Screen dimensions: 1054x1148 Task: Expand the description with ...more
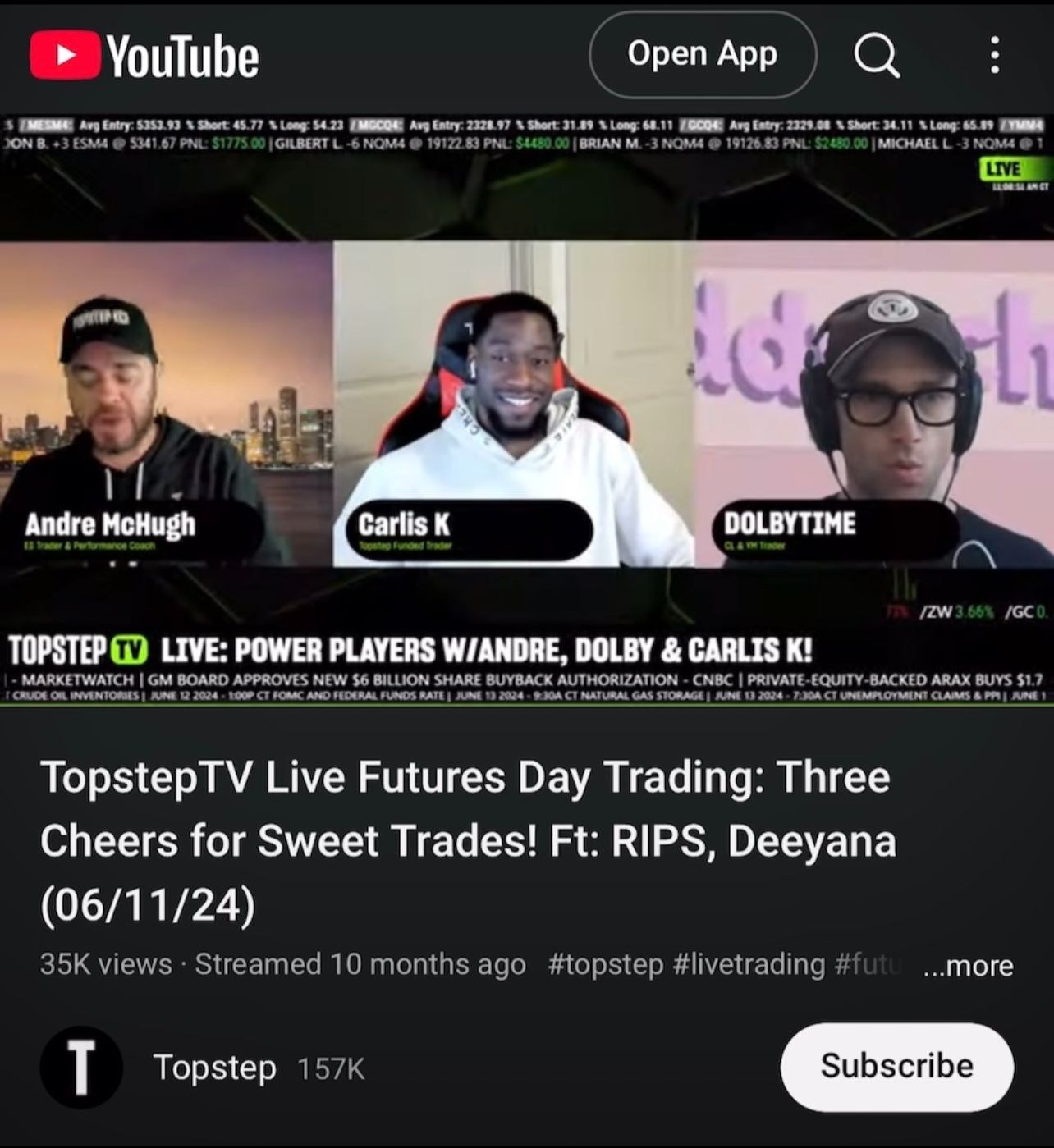969,965
